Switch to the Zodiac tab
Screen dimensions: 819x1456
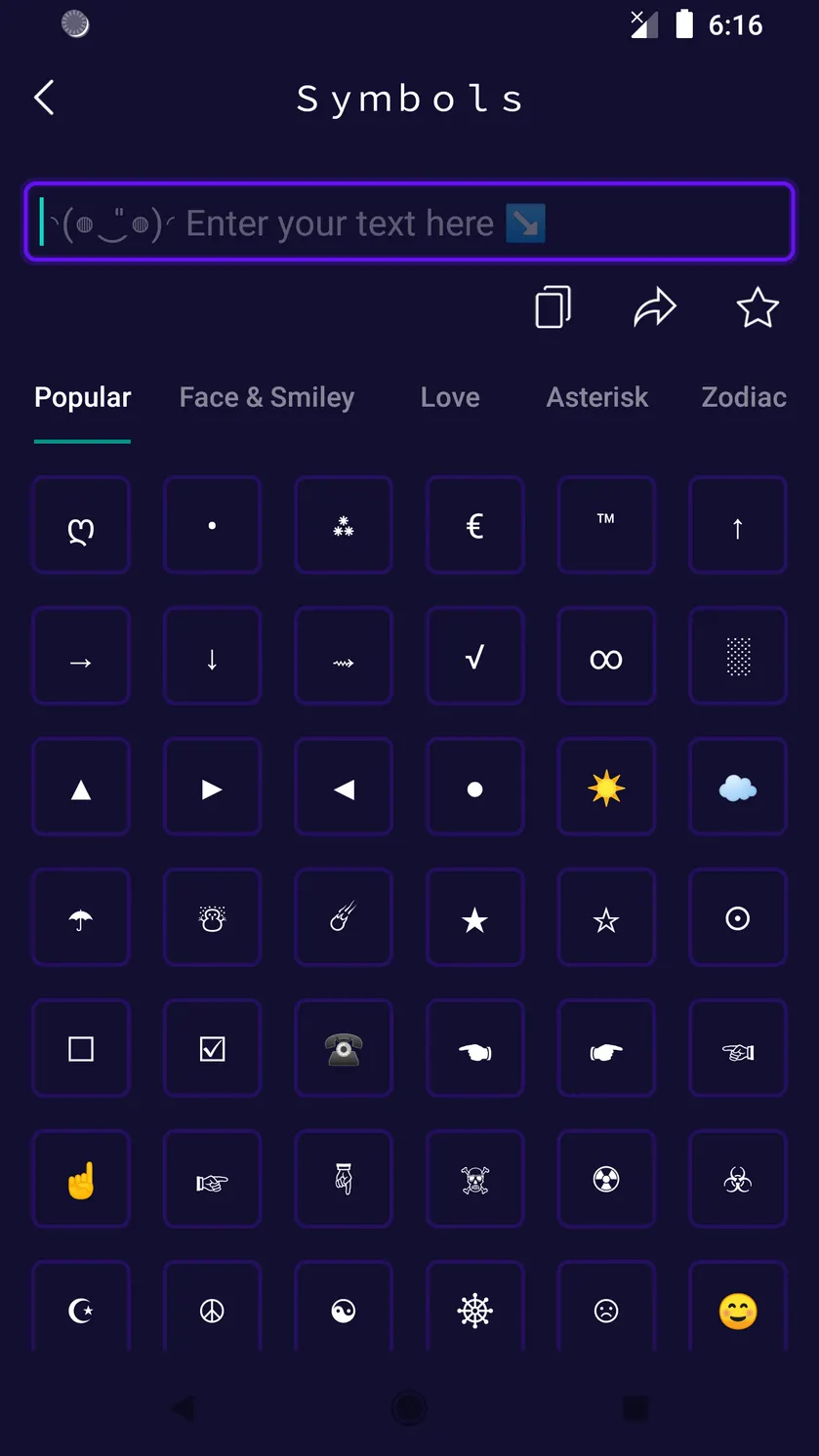[x=744, y=397]
